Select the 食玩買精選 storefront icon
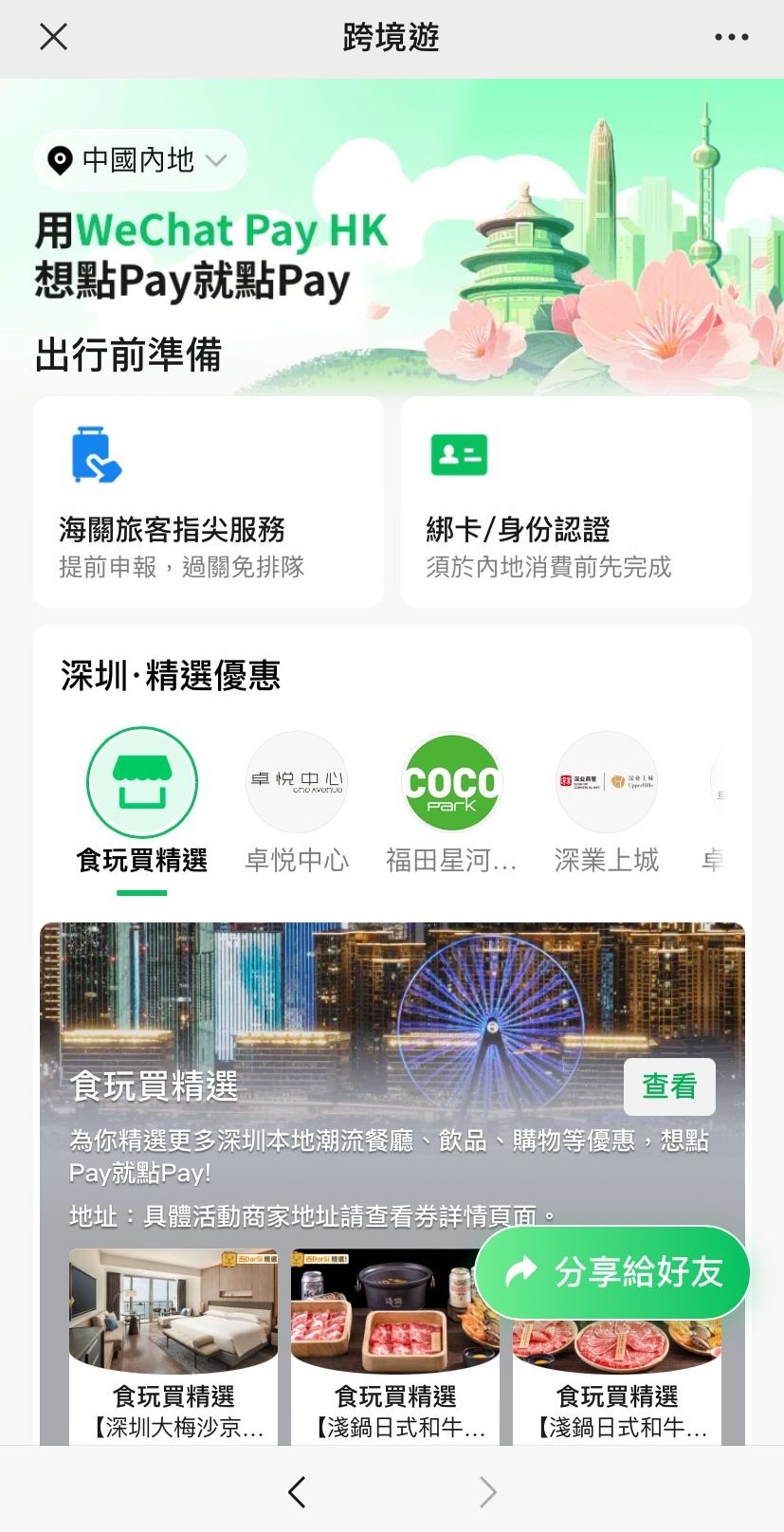 coord(142,782)
